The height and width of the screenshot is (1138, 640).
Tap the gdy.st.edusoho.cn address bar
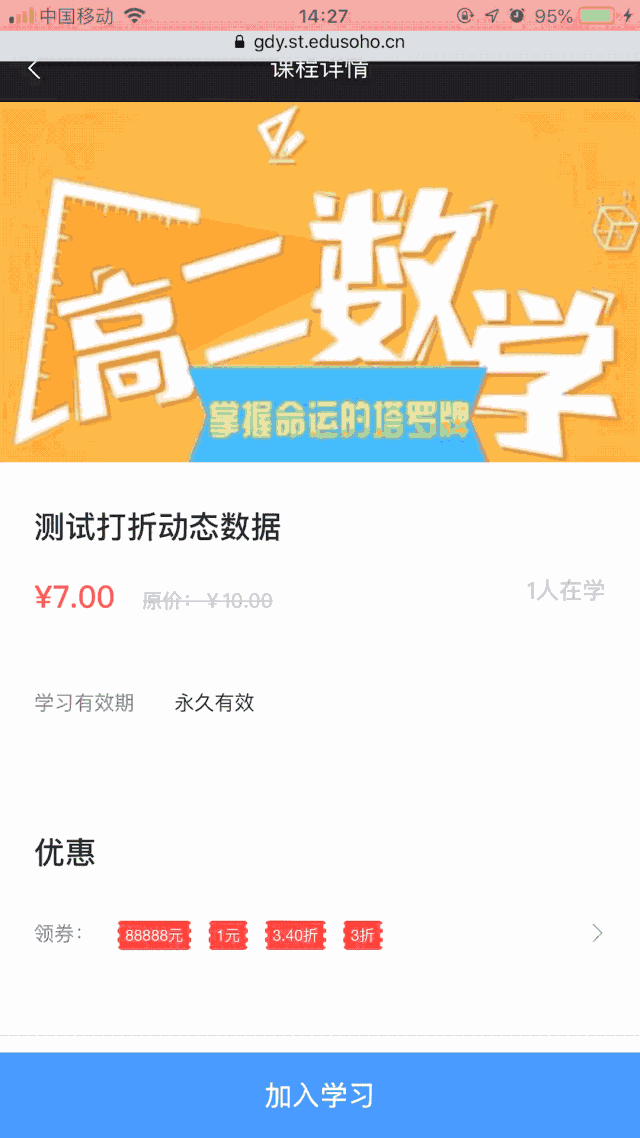point(320,42)
